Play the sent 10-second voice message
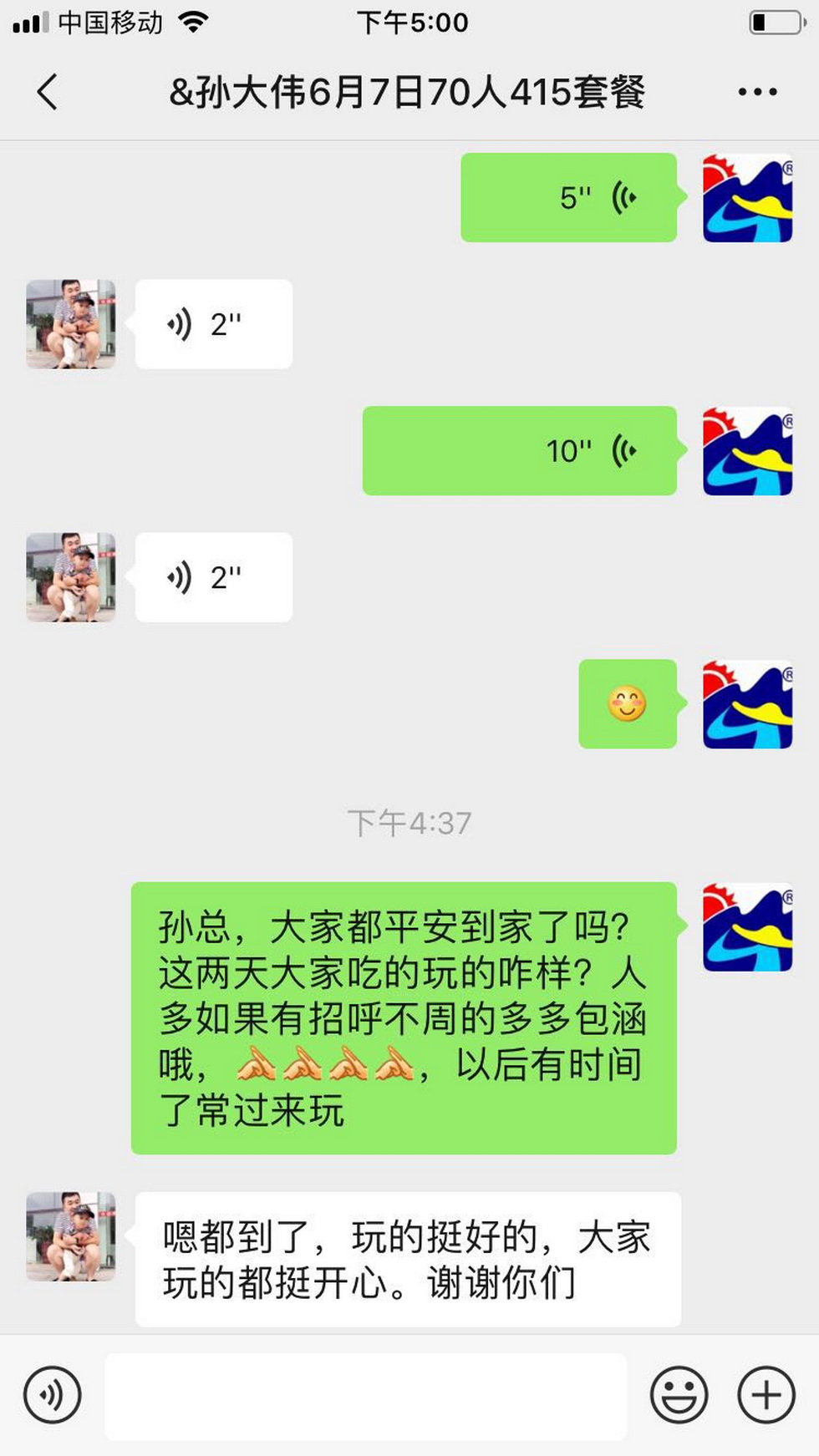 pos(519,451)
